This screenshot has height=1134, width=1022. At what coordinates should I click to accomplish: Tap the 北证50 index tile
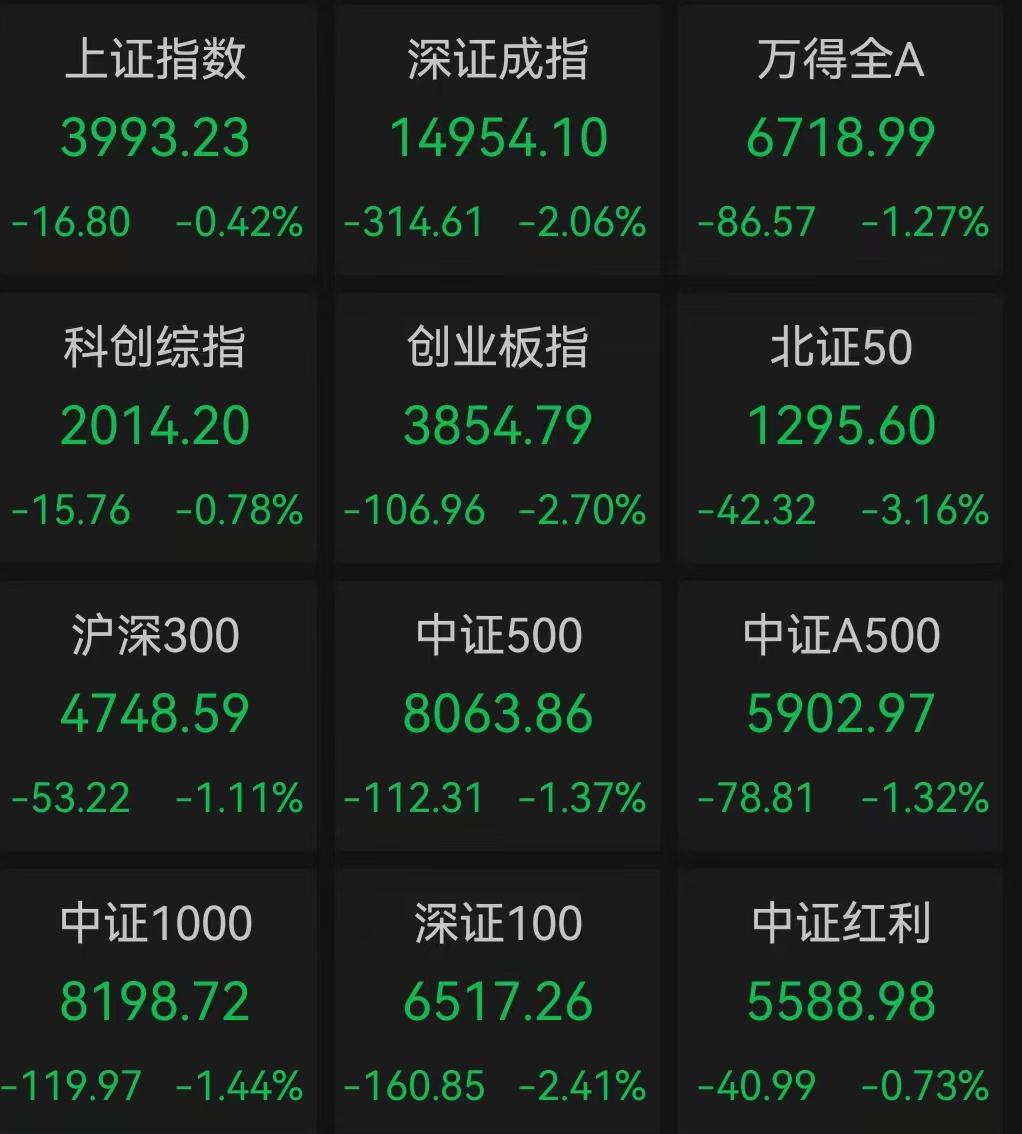point(840,427)
